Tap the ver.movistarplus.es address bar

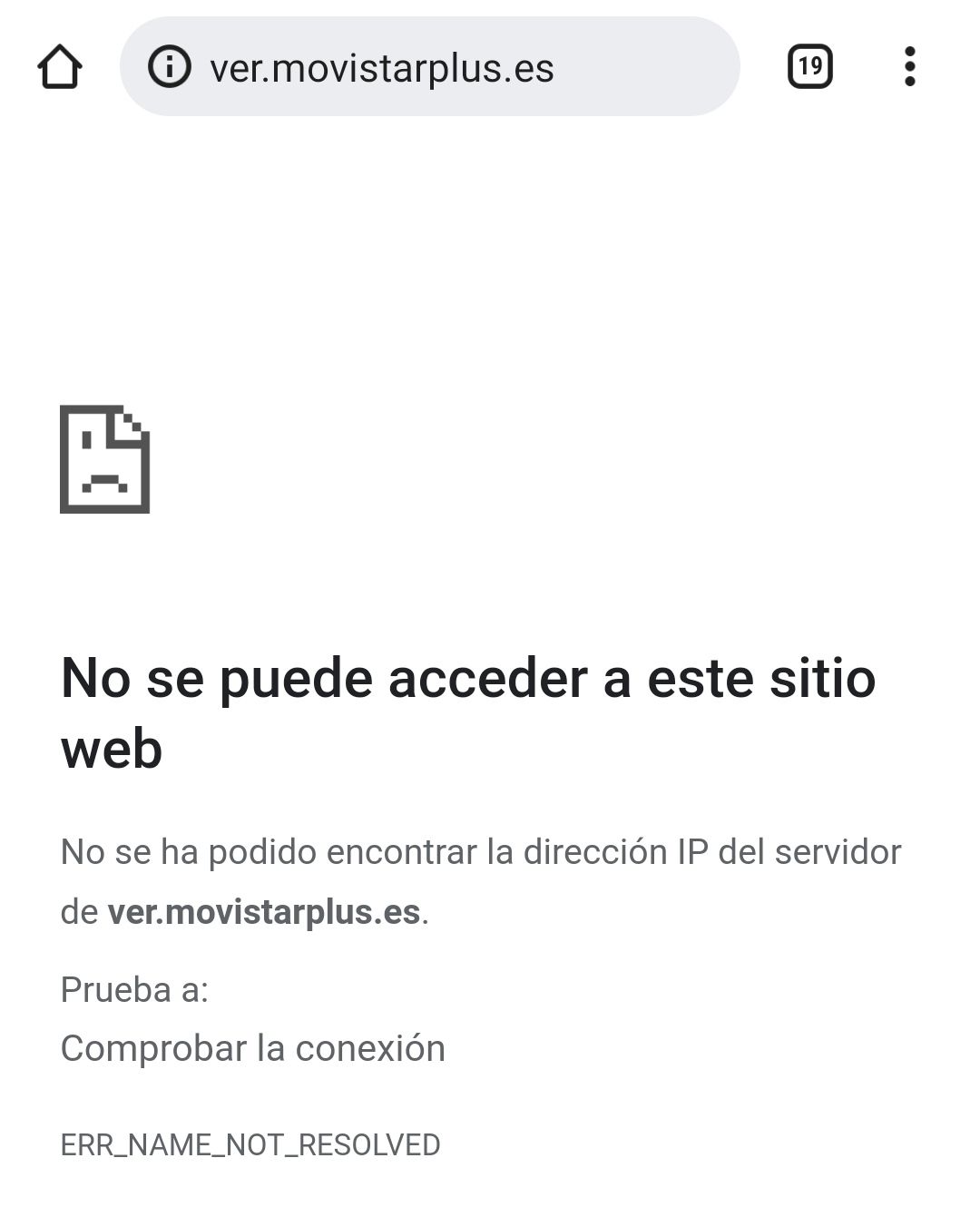[436, 67]
